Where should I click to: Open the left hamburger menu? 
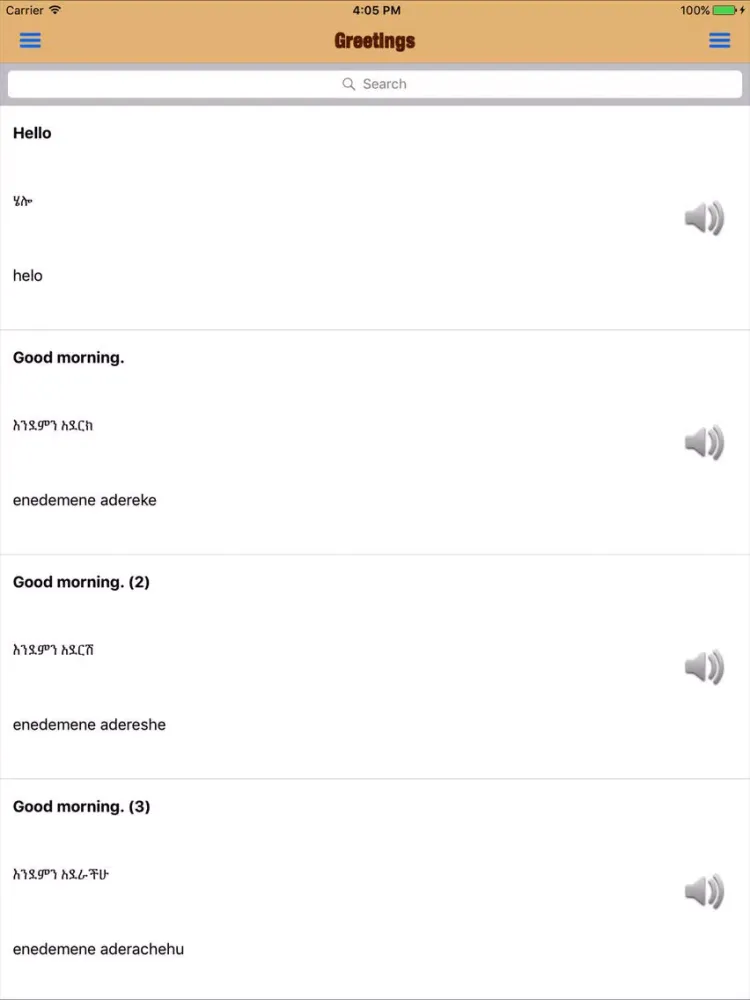(x=30, y=41)
